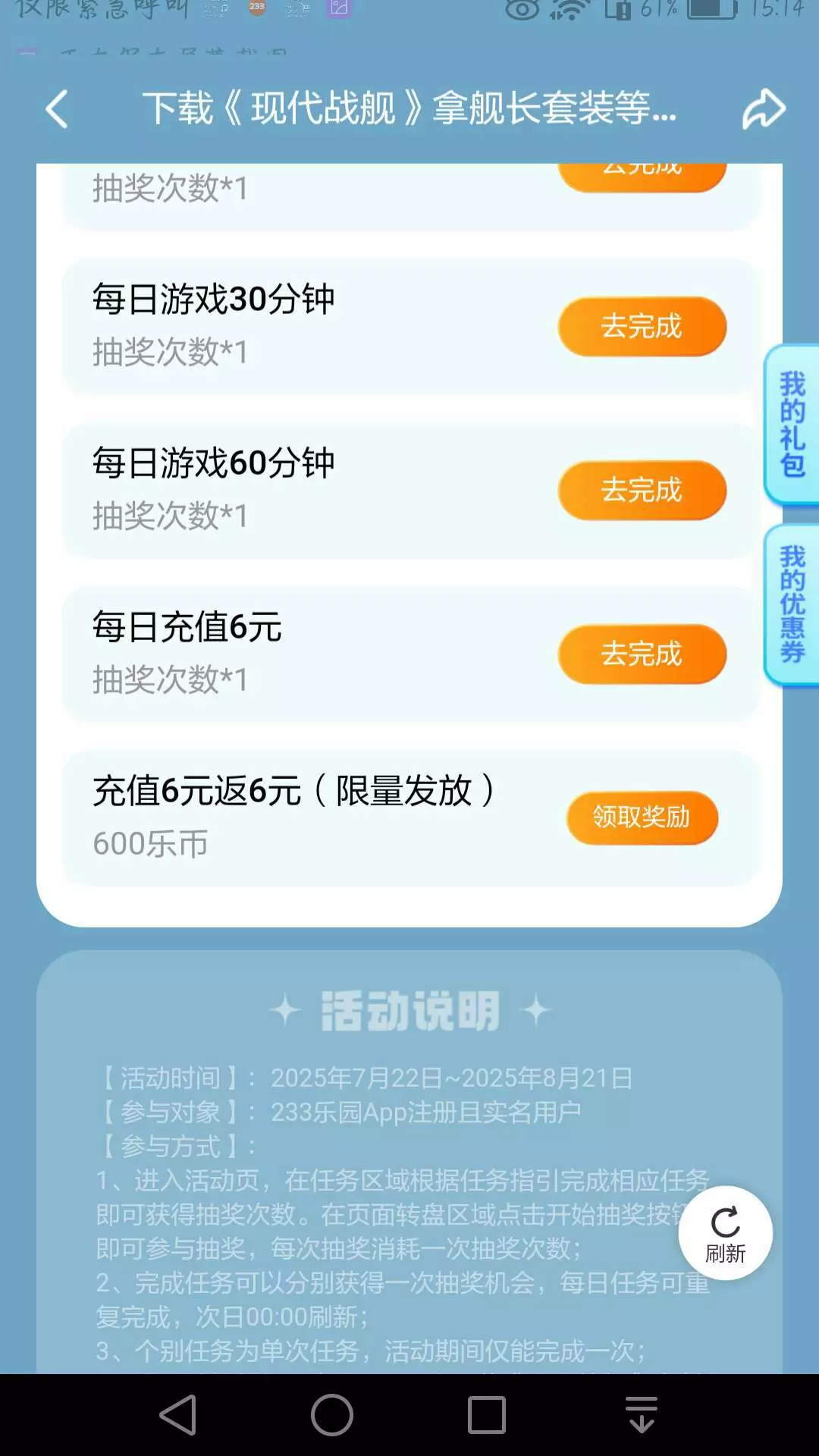The image size is (819, 1456).
Task: Go back using the top-left arrow
Action: 57,108
